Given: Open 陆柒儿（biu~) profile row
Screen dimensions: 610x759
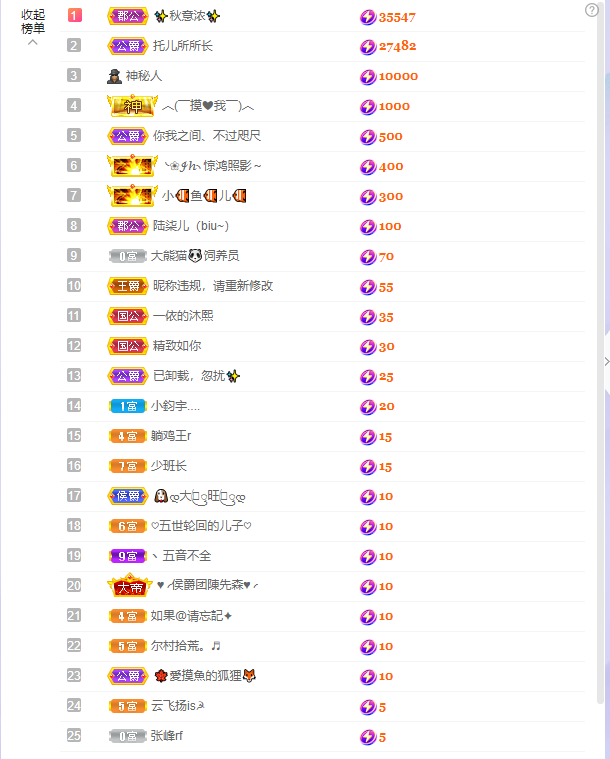Looking at the screenshot, I should click(190, 226).
